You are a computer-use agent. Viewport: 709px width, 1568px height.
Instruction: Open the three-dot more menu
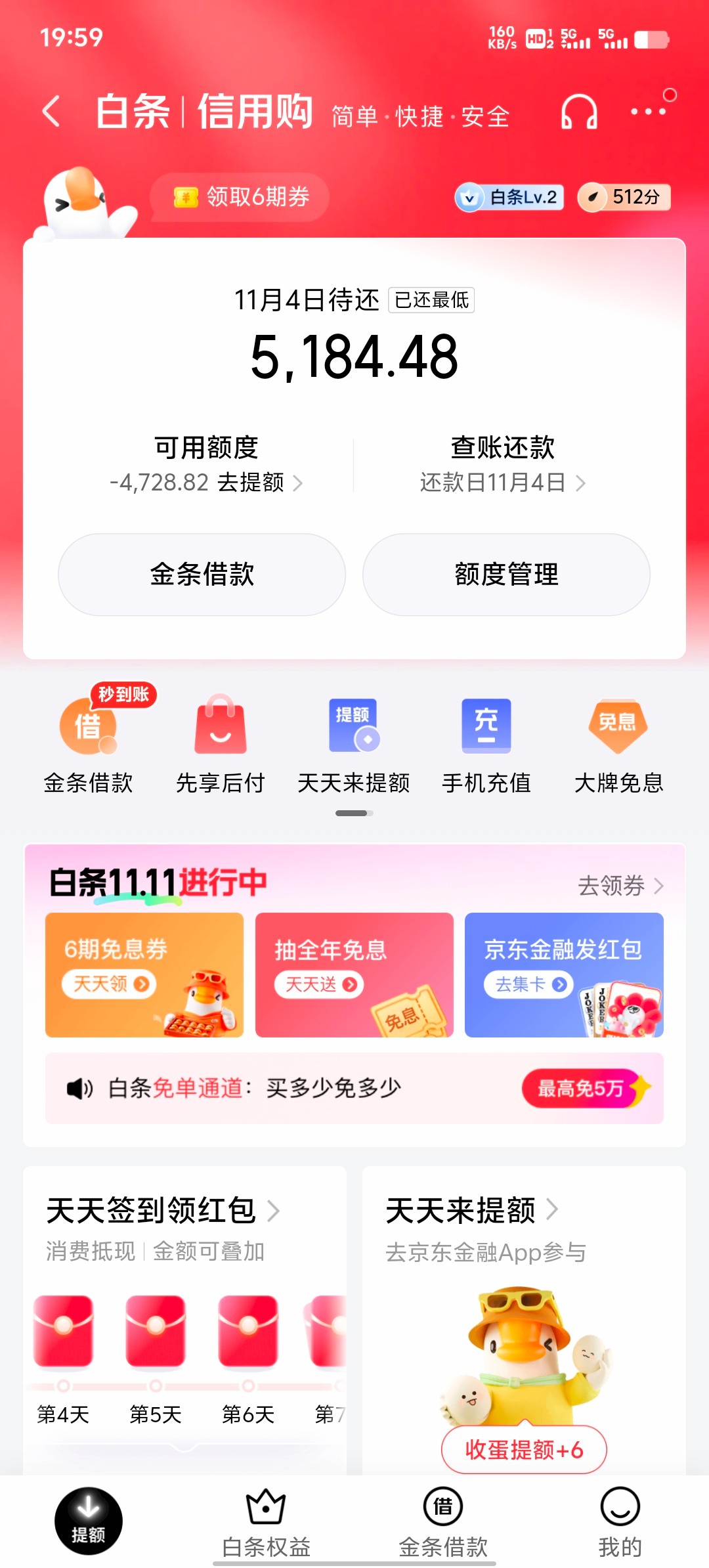pos(648,112)
